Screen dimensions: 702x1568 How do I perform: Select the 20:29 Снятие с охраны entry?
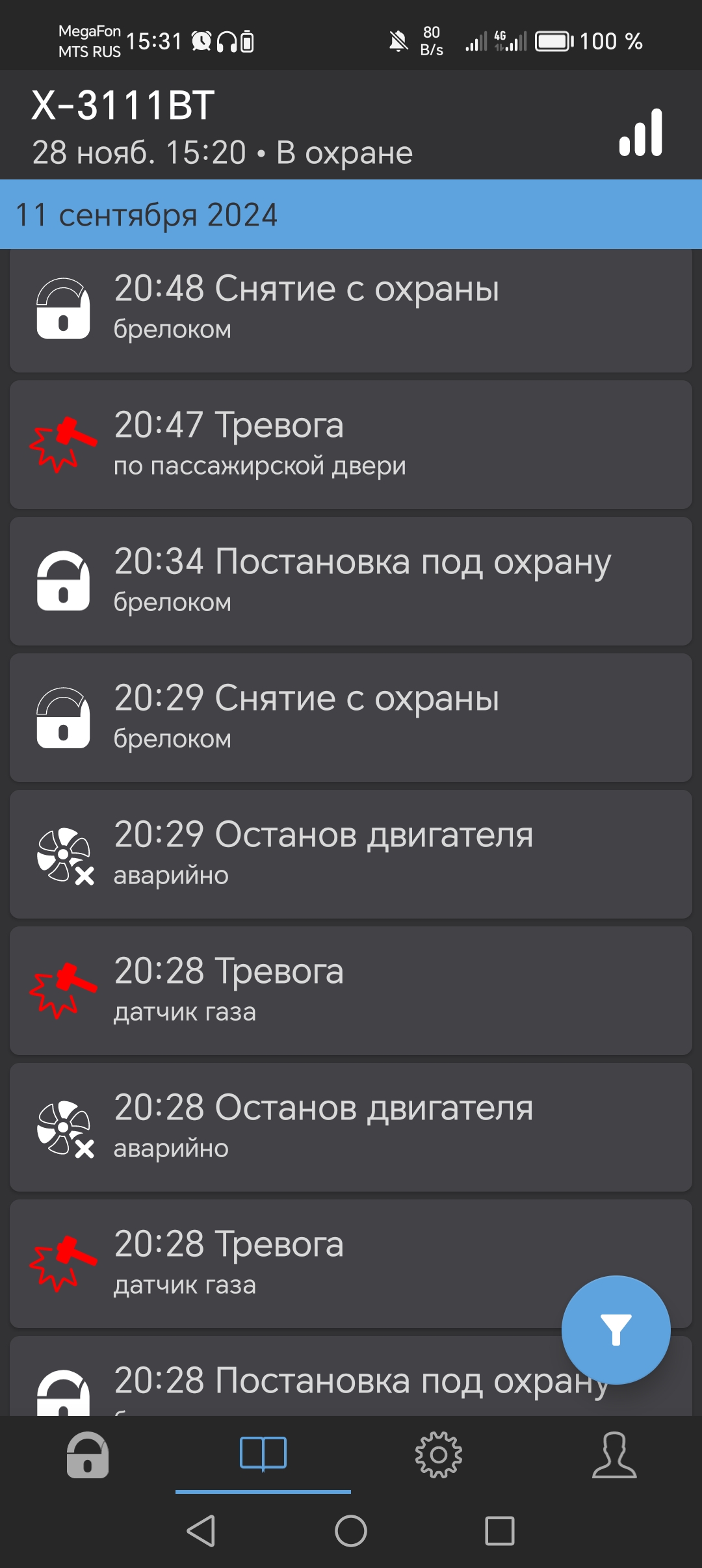[351, 718]
